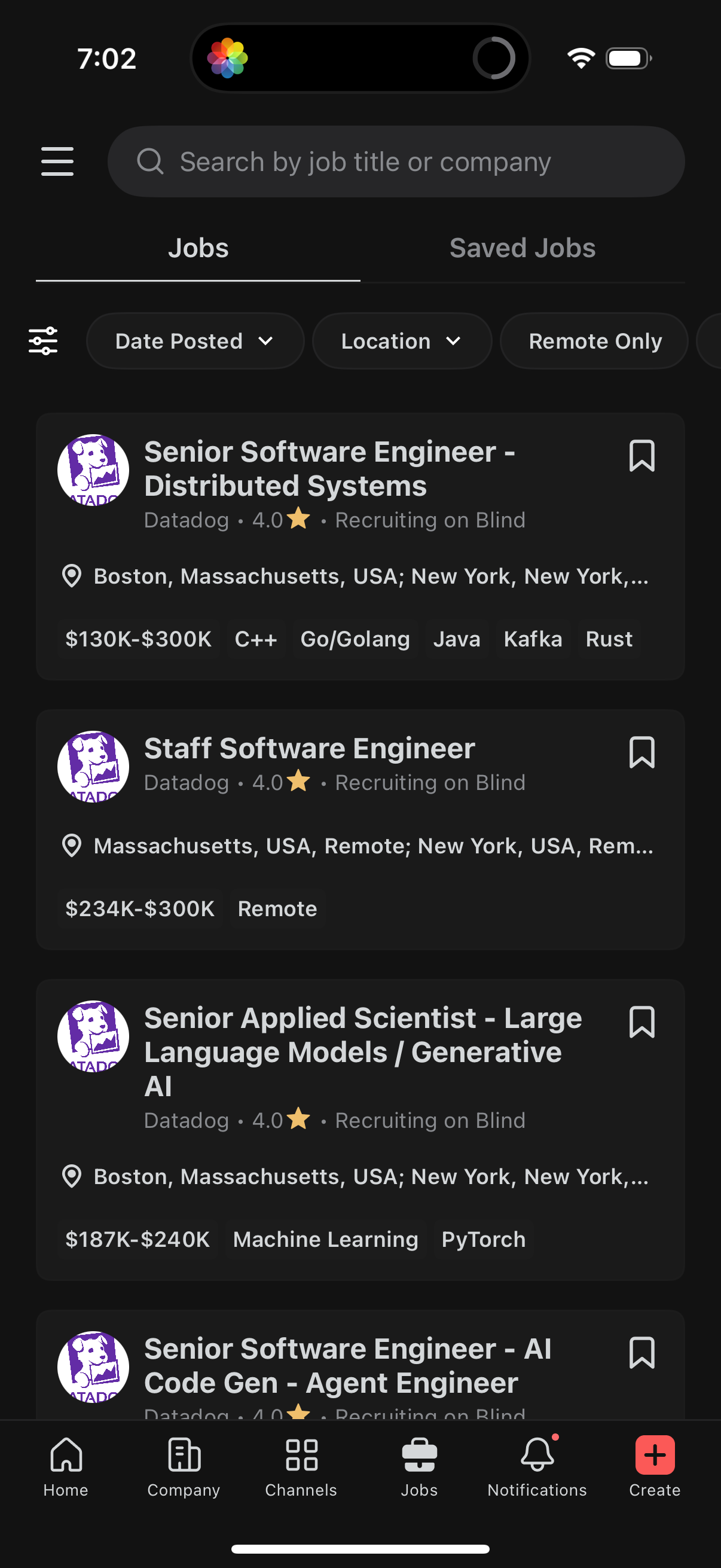
Task: Select the Jobs tab
Action: tap(197, 247)
